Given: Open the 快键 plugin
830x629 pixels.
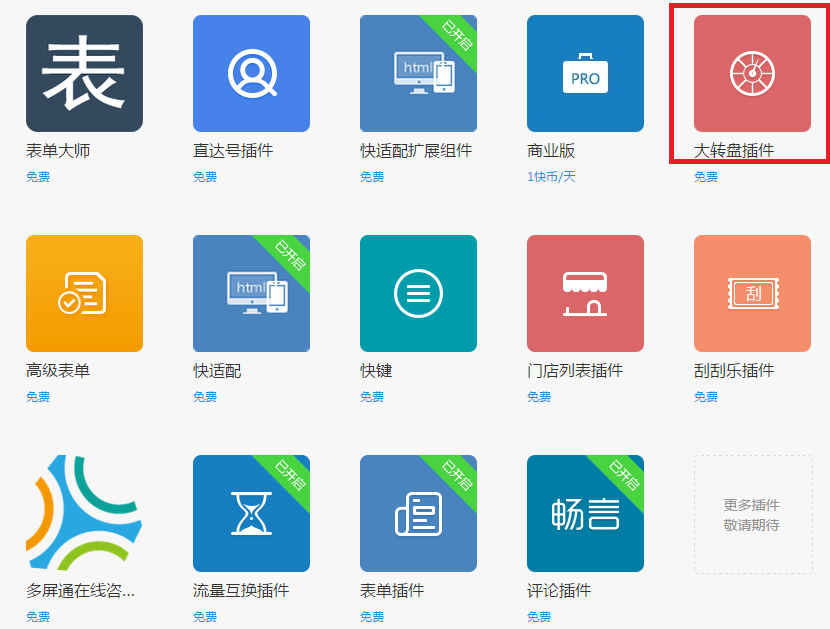Looking at the screenshot, I should [418, 293].
